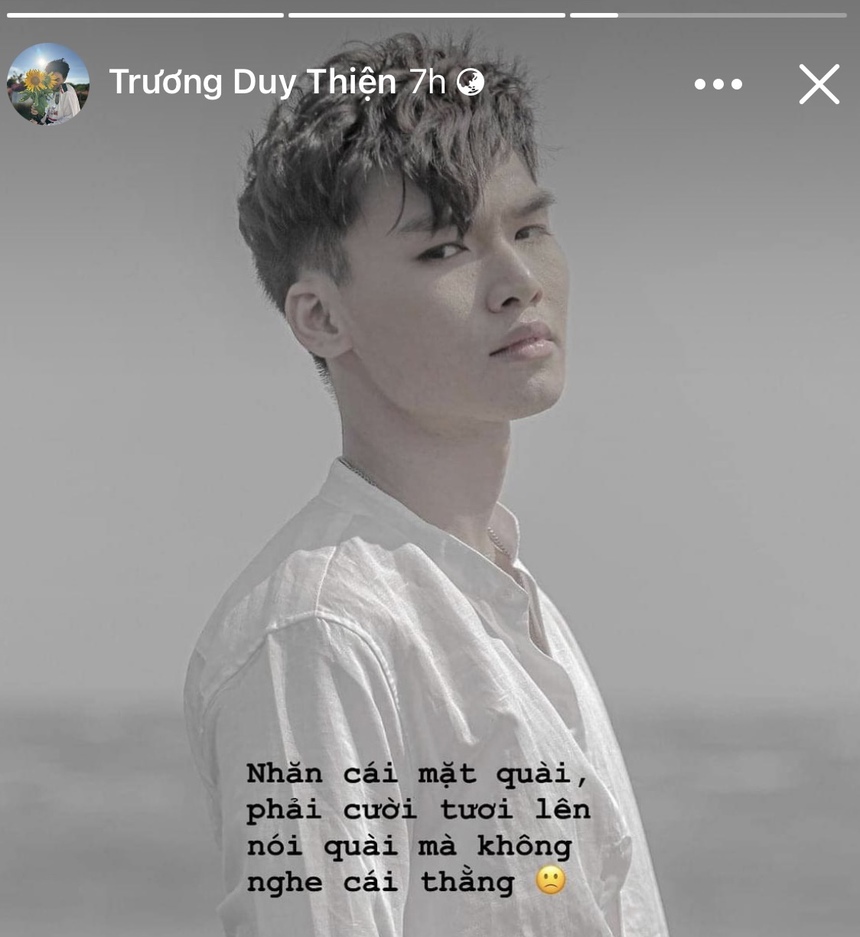Viewport: 860px width, 937px height.
Task: Close the story viewer
Action: click(x=818, y=84)
